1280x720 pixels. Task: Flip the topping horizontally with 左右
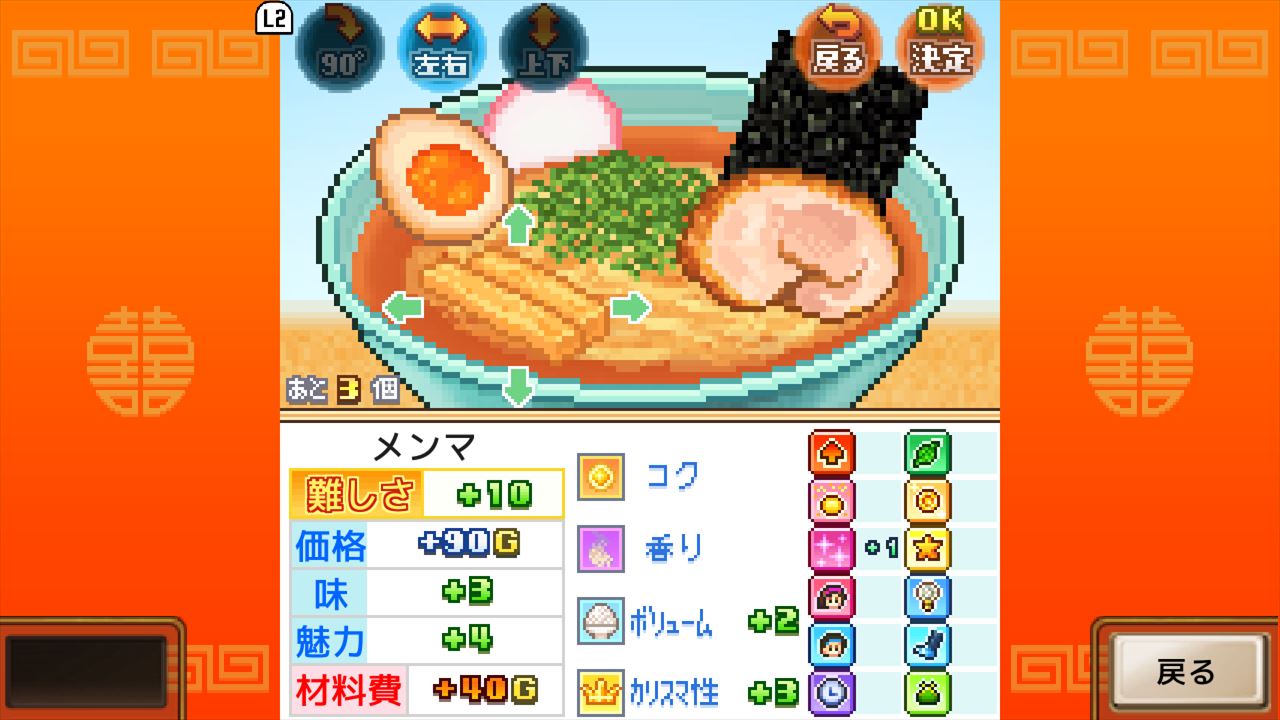point(441,47)
